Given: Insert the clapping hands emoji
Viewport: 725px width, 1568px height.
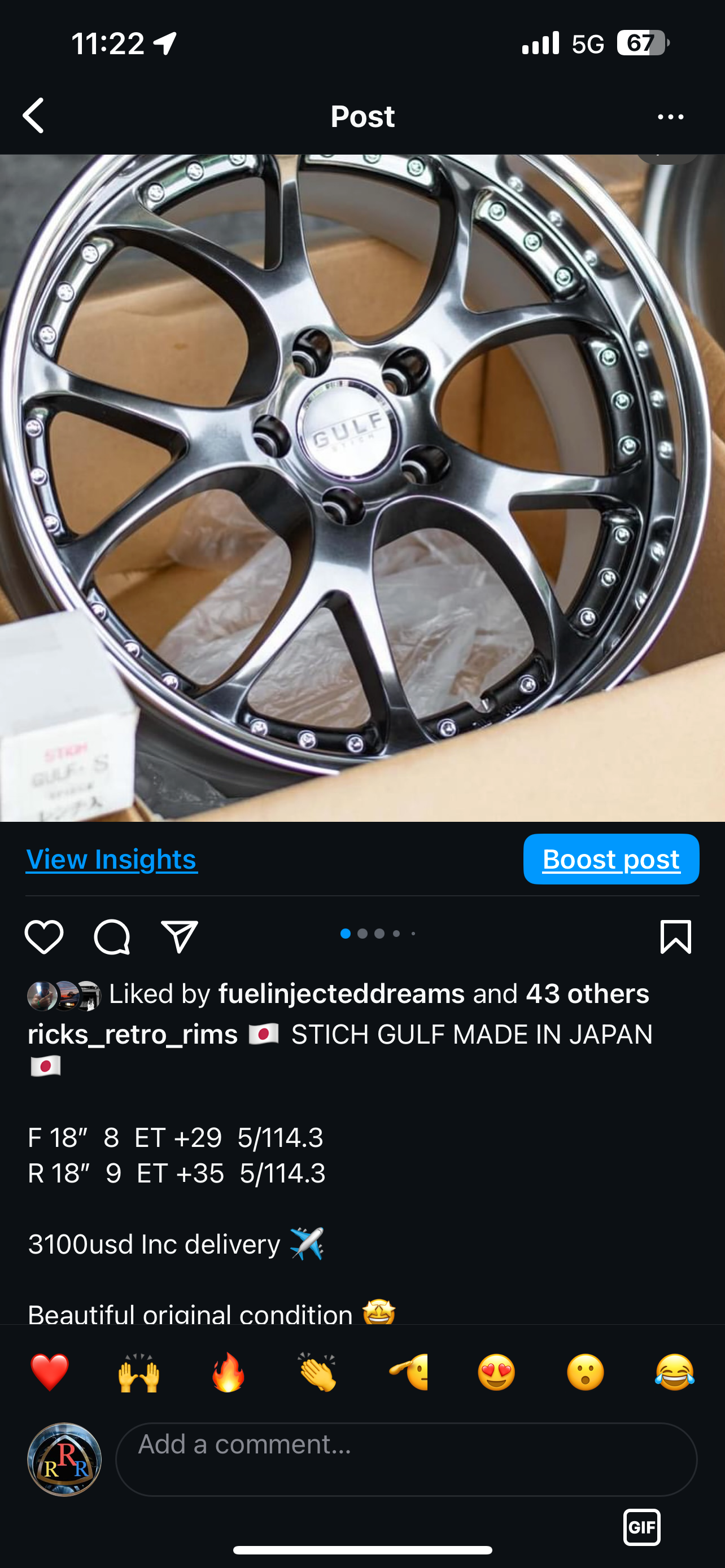Looking at the screenshot, I should click(318, 1373).
